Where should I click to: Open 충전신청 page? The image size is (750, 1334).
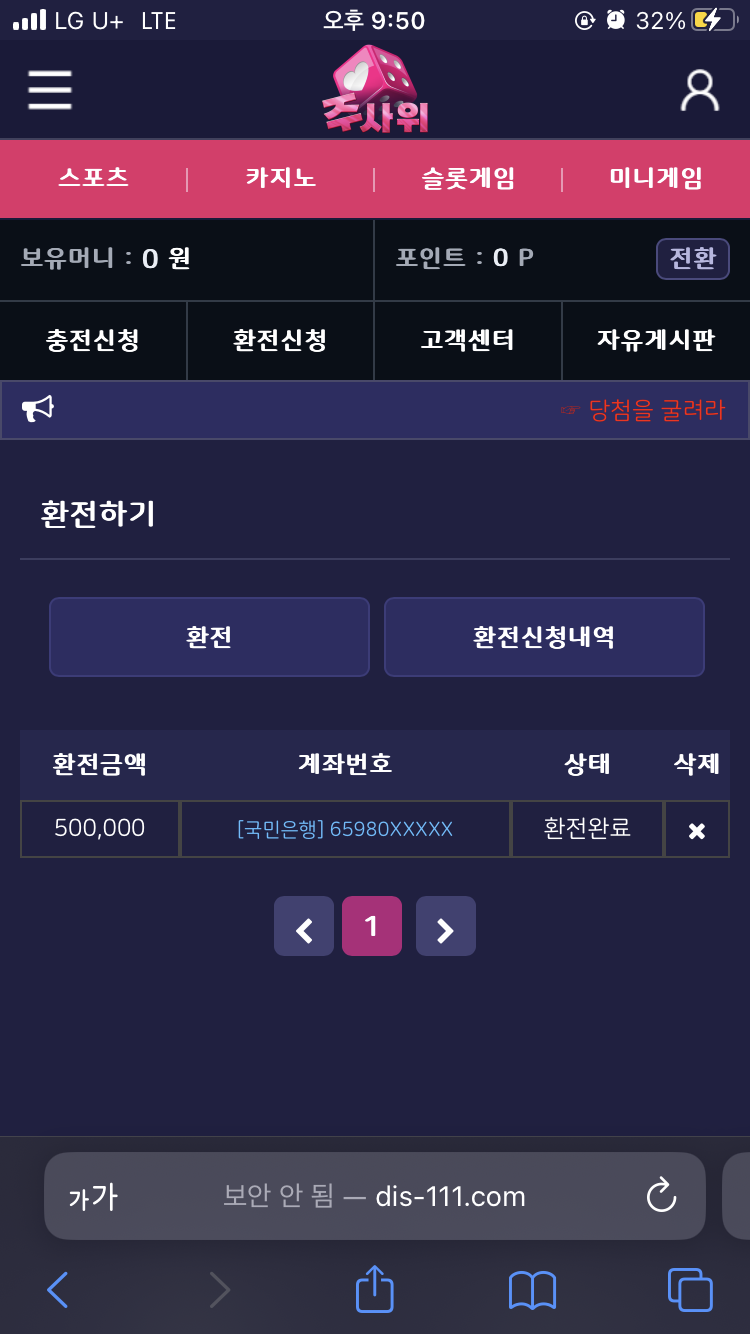[x=93, y=340]
